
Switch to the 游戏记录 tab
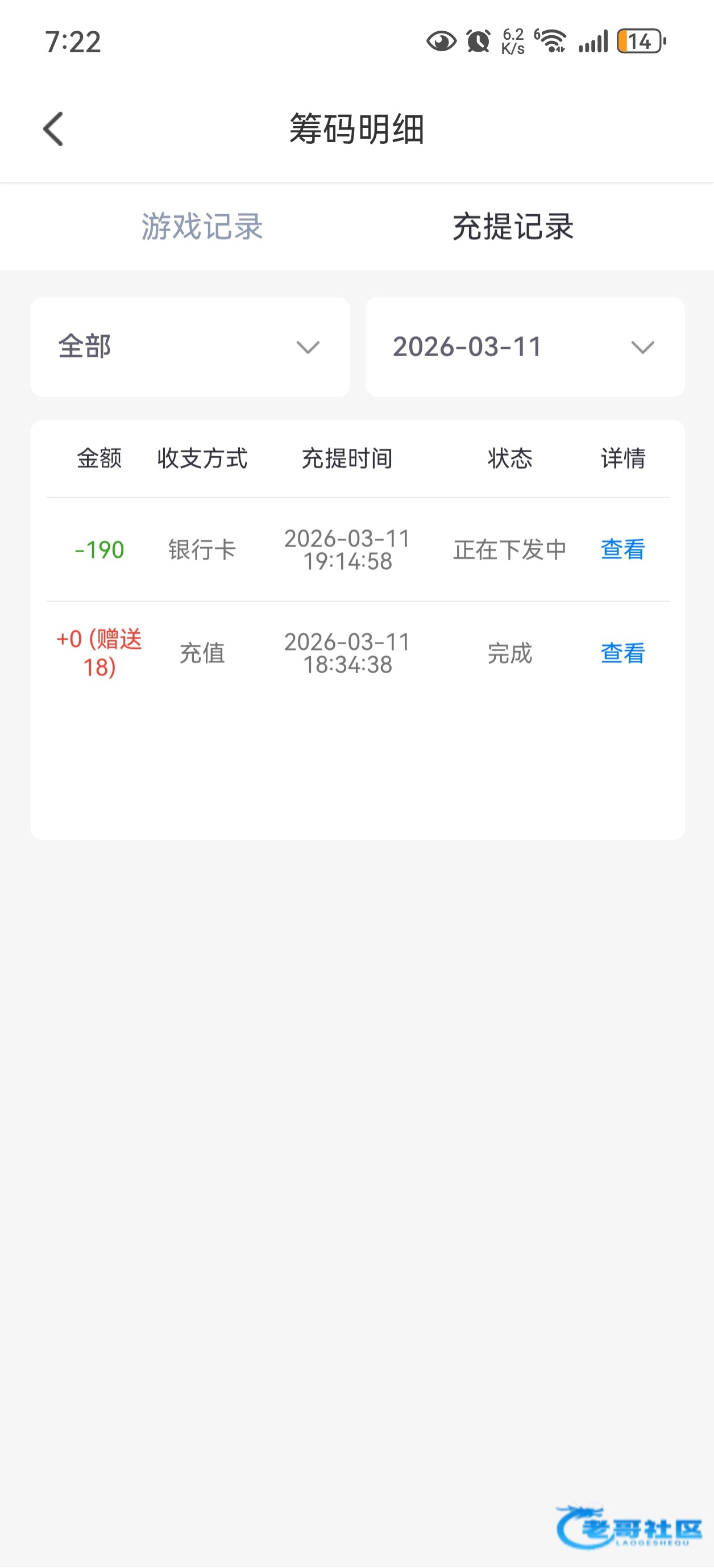[202, 227]
